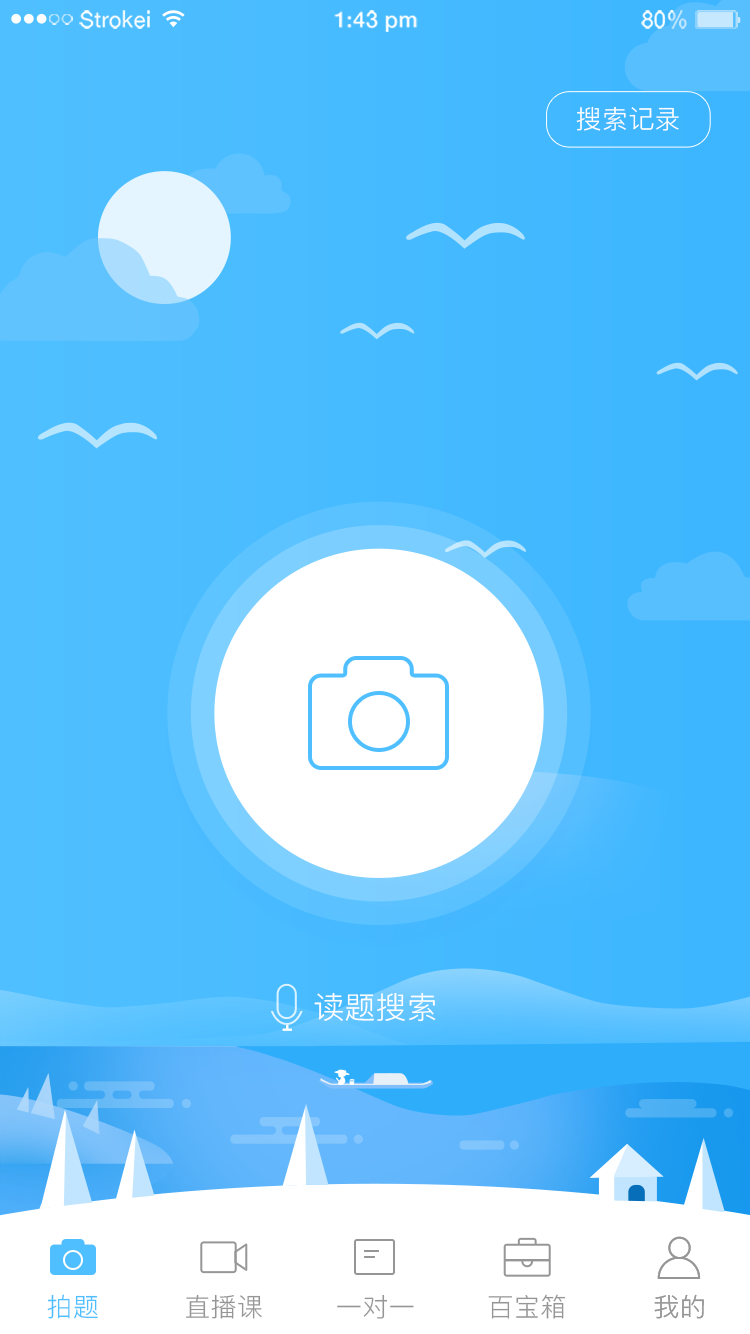Open 搜索记录 search history
Viewport: 750px width, 1334px height.
[x=628, y=119]
